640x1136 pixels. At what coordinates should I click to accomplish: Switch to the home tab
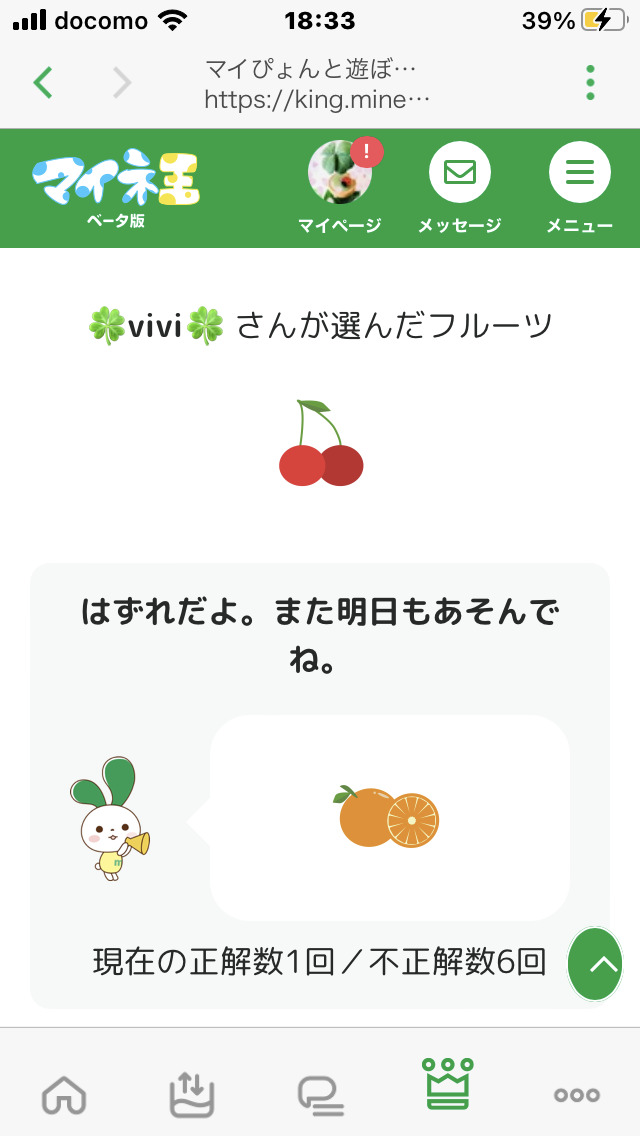point(64,1094)
